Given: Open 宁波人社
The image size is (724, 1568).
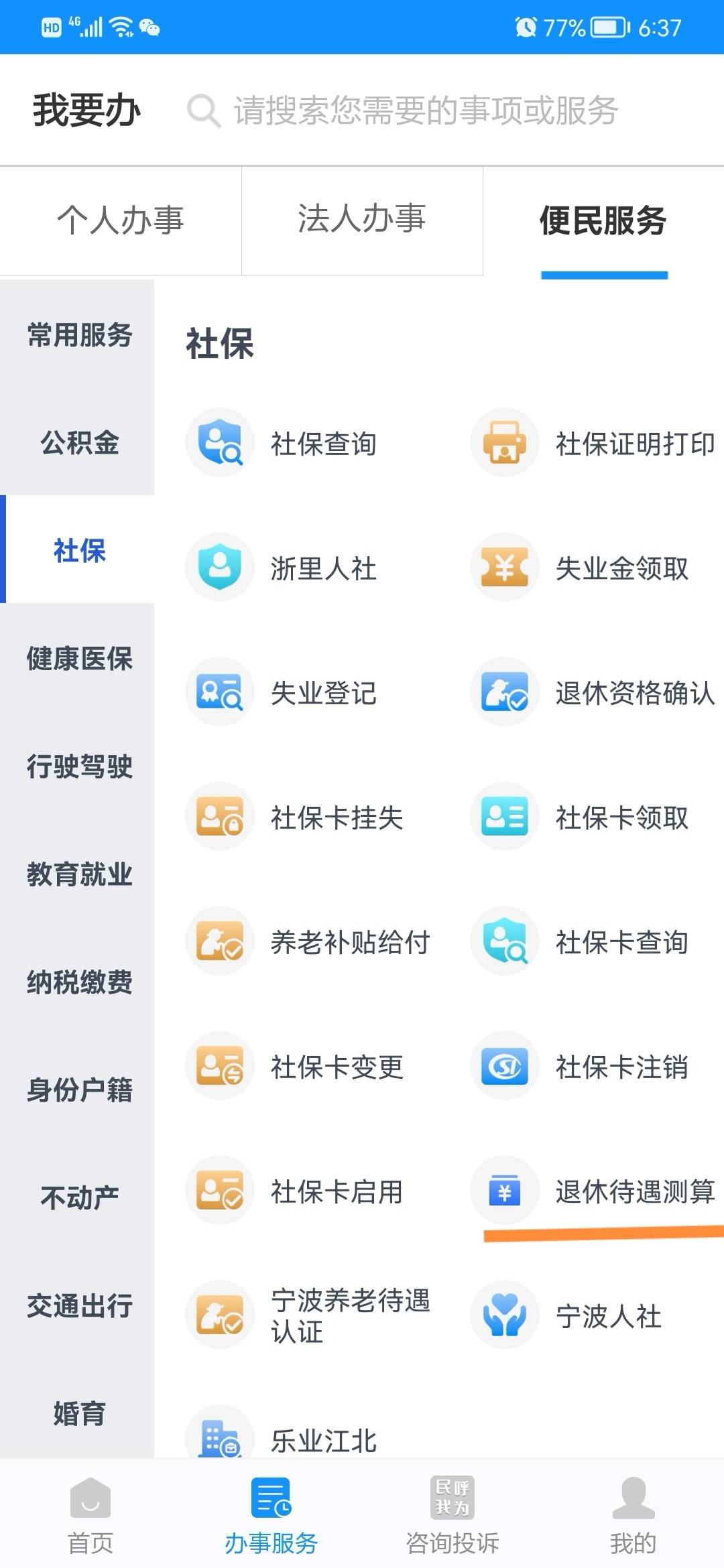Looking at the screenshot, I should click(x=567, y=1315).
